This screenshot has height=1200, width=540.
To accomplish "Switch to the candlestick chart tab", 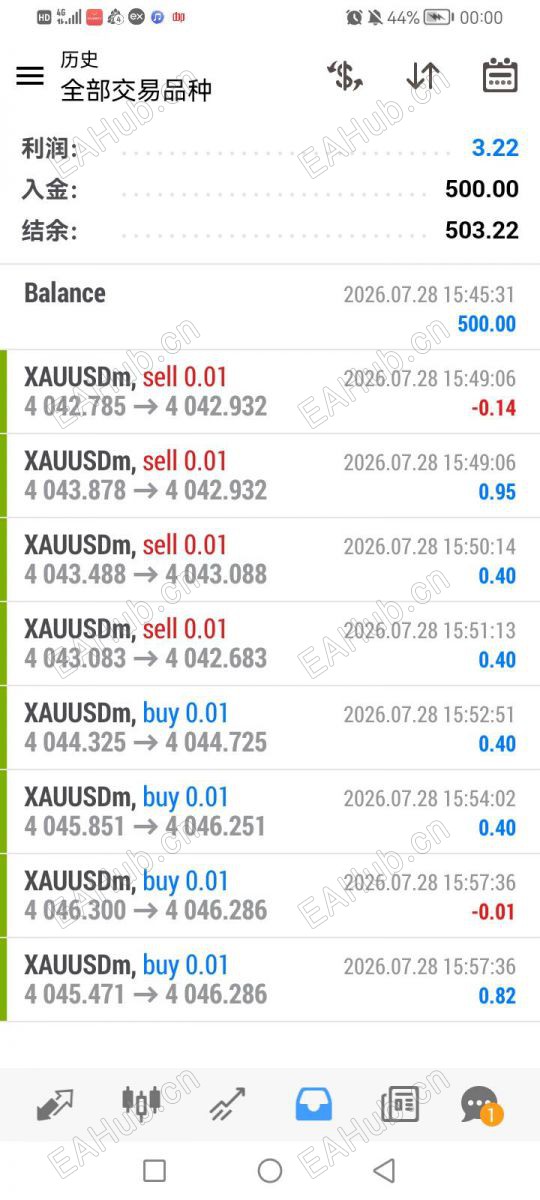I will (141, 1104).
